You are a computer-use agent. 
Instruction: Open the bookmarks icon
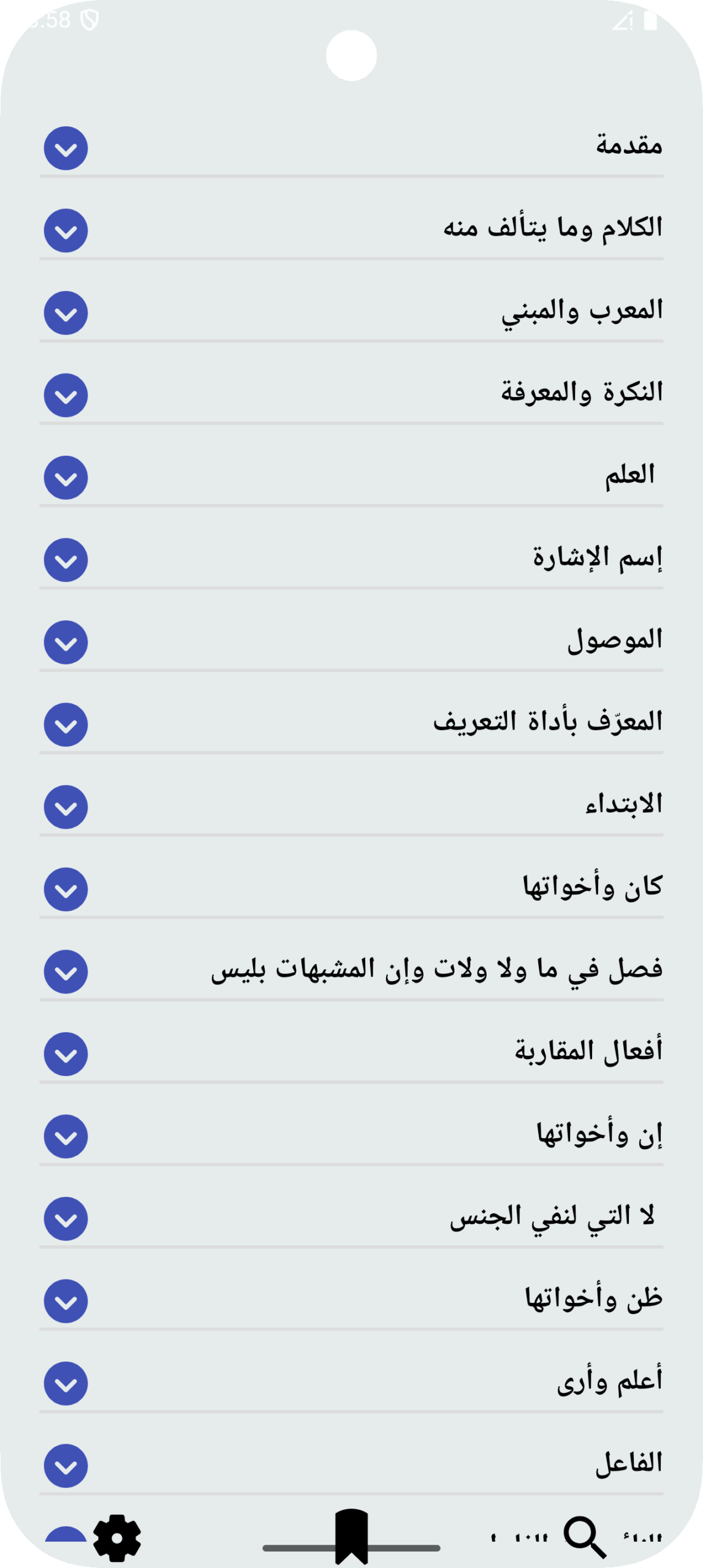[351, 1536]
